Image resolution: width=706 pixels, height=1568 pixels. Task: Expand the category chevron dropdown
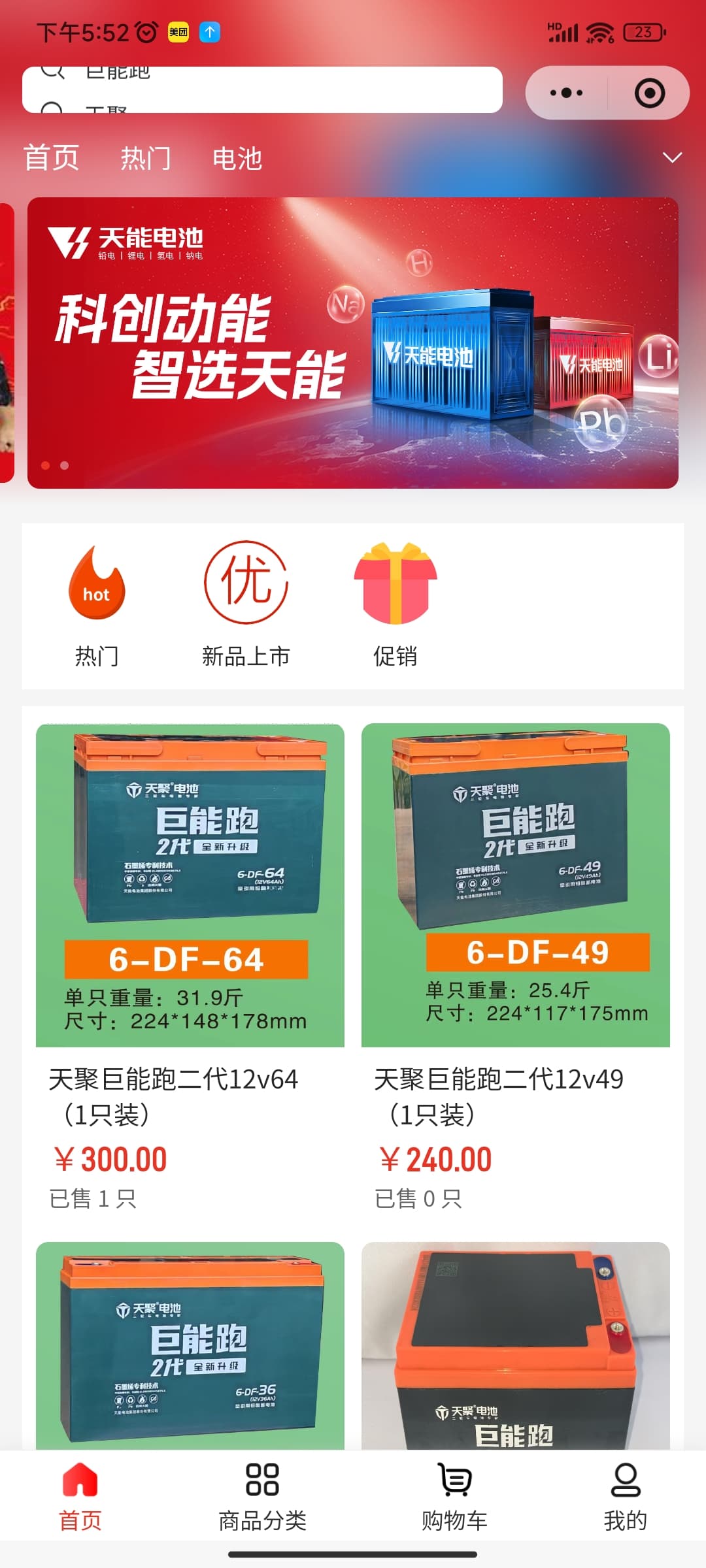click(x=673, y=157)
